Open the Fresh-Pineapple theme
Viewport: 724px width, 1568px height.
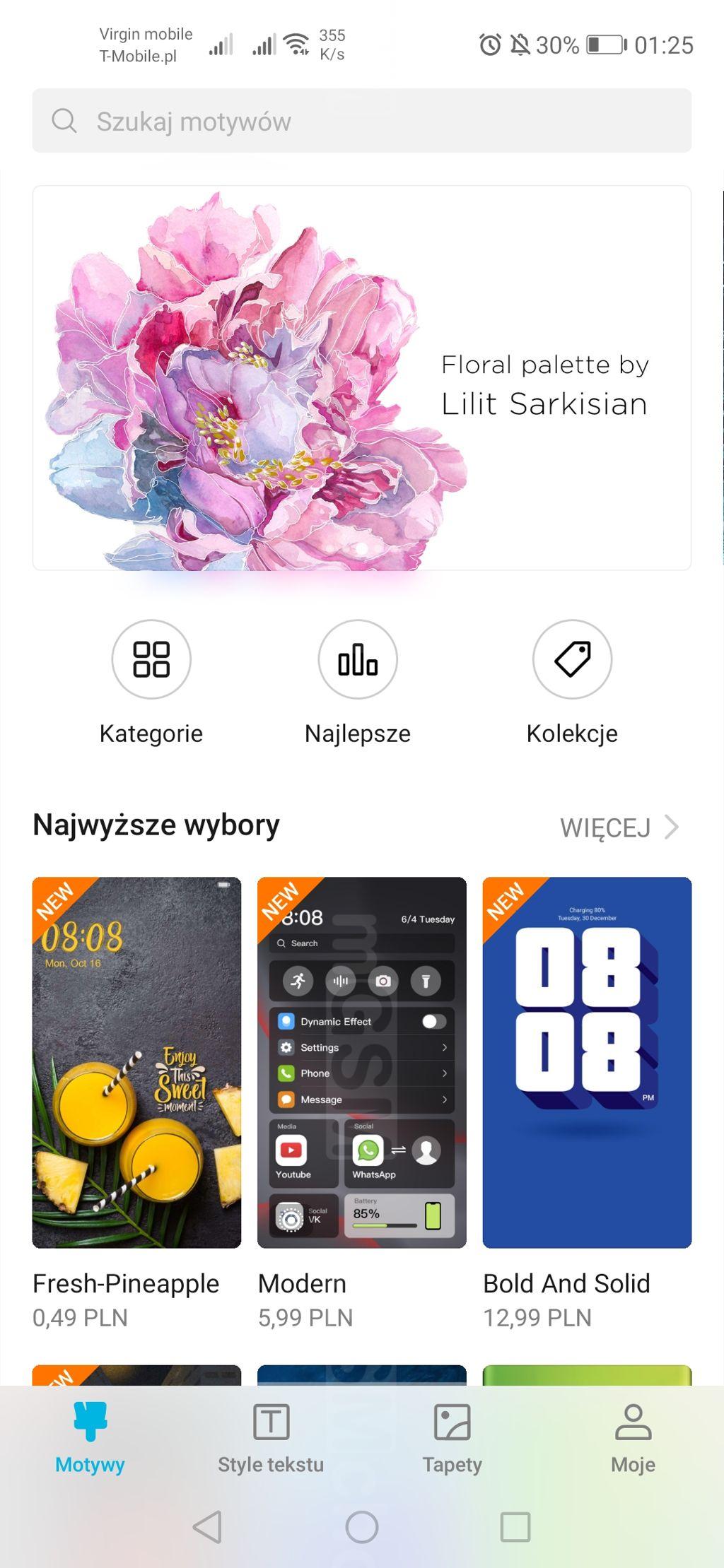(x=136, y=1062)
